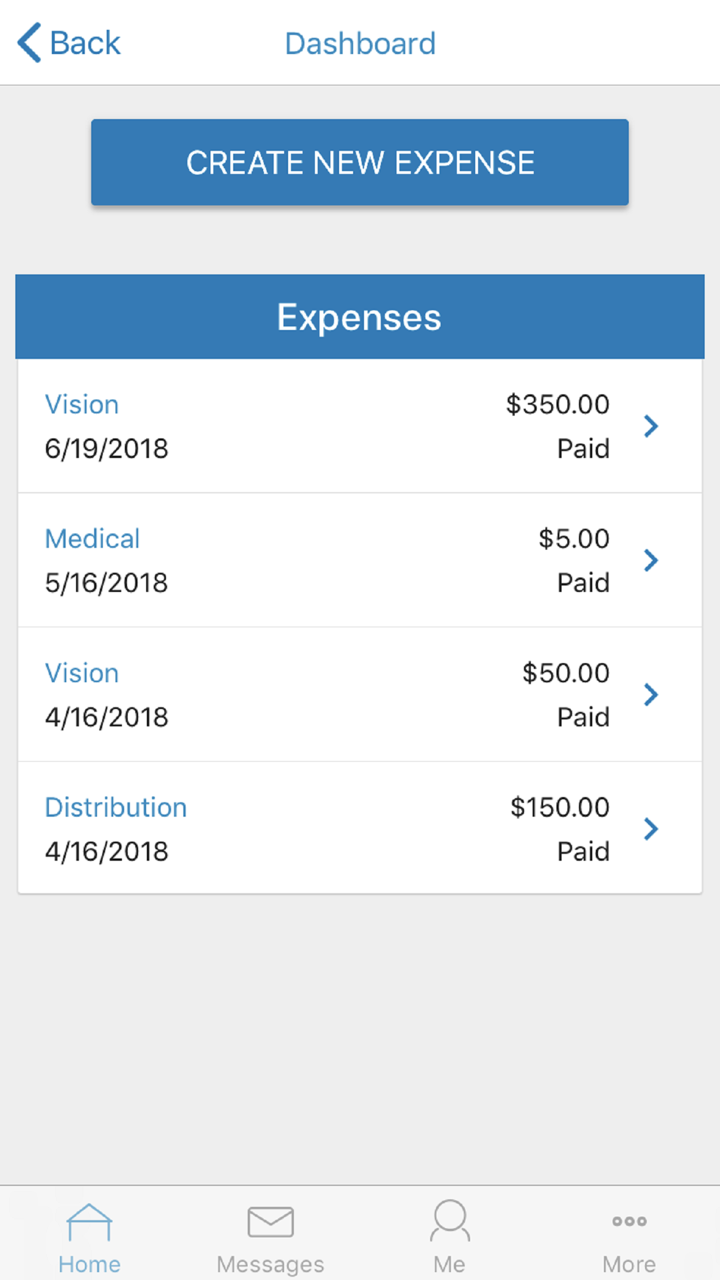Expand the Vision expense from 6/19/2018
The width and height of the screenshot is (720, 1280).
(651, 426)
